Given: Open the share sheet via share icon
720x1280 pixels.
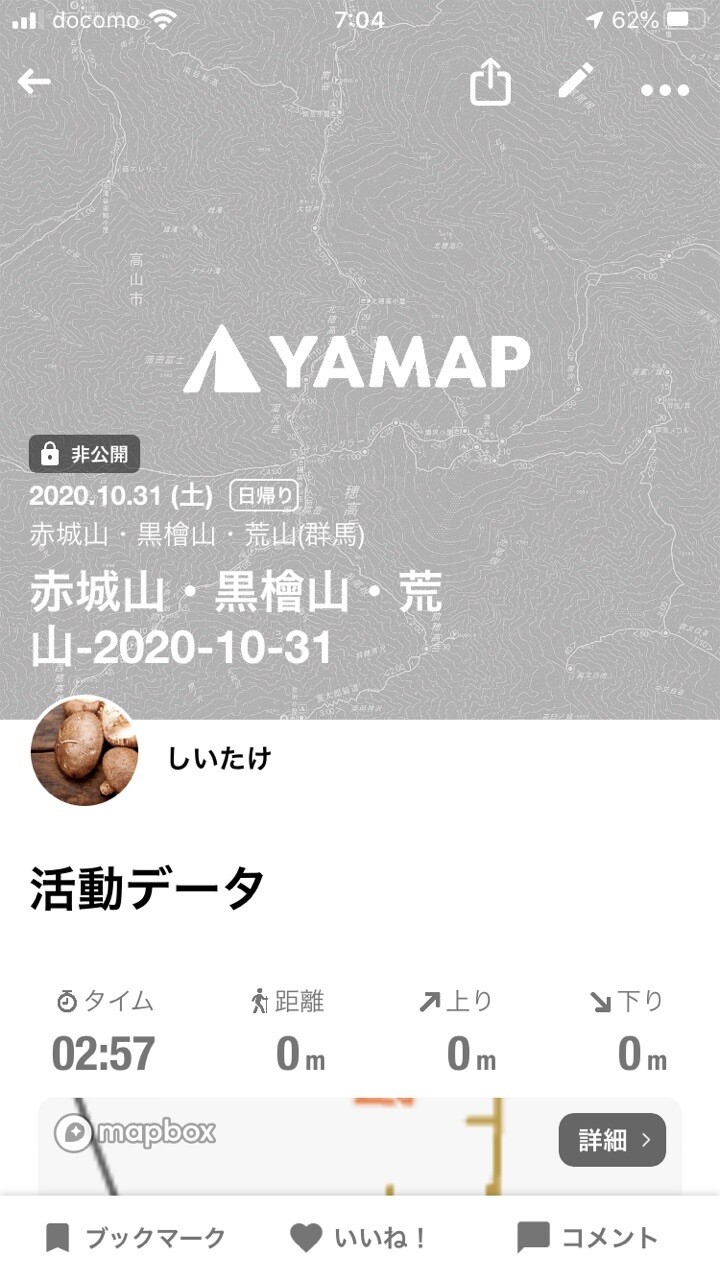Looking at the screenshot, I should pos(491,86).
